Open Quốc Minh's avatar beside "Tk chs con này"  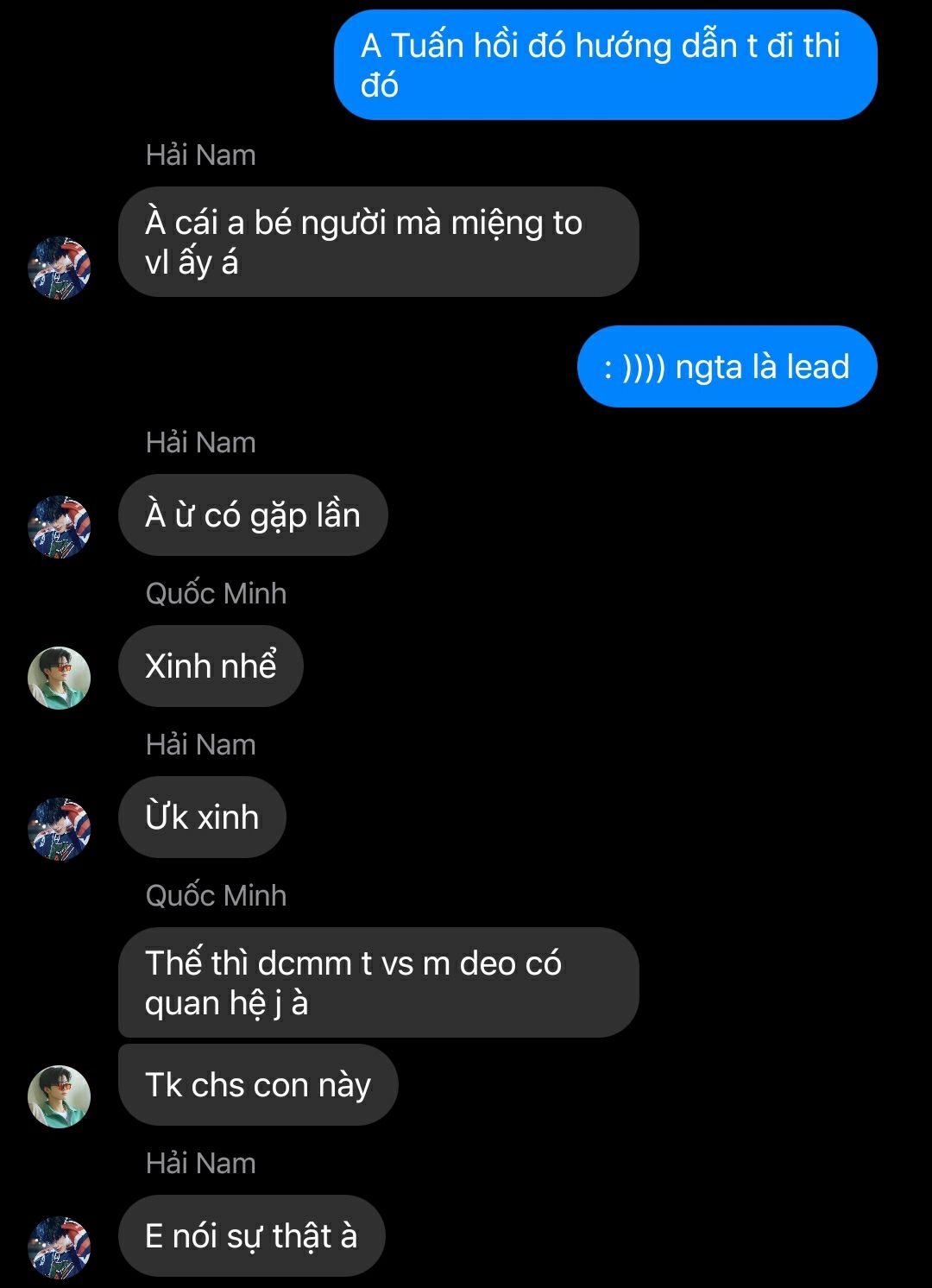pos(60,1096)
